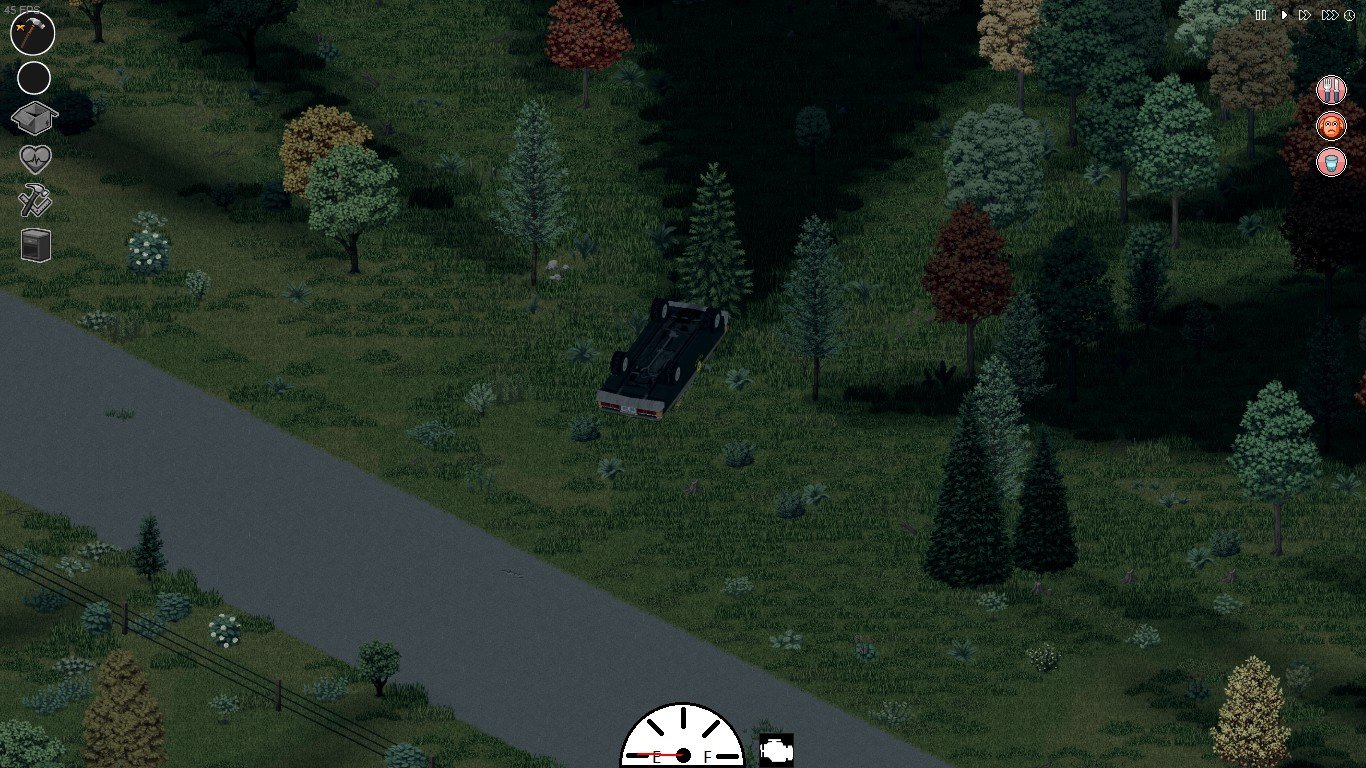Image resolution: width=1366 pixels, height=768 pixels.
Task: Open the furniture stove menu
Action: (x=35, y=244)
